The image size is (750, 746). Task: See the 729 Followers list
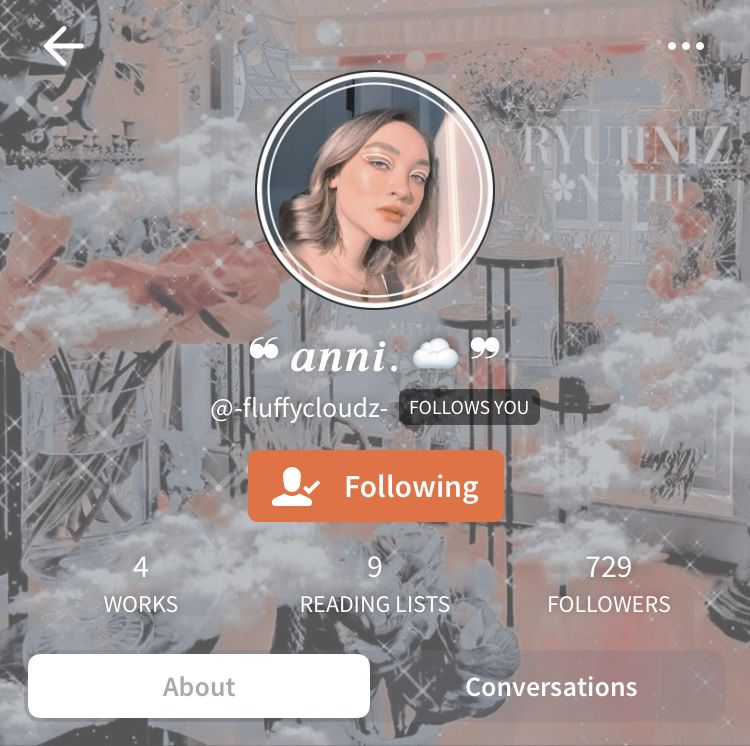coord(609,585)
